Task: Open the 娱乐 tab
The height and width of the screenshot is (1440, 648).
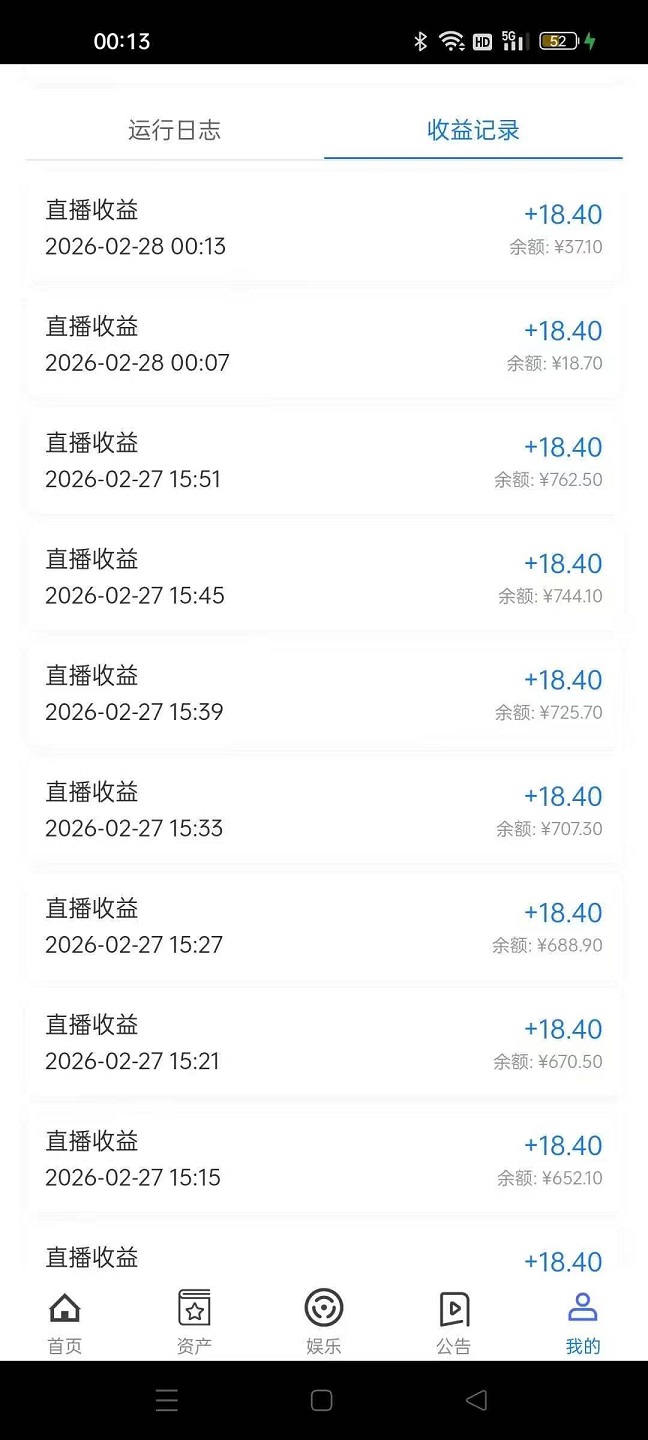Action: (324, 1321)
